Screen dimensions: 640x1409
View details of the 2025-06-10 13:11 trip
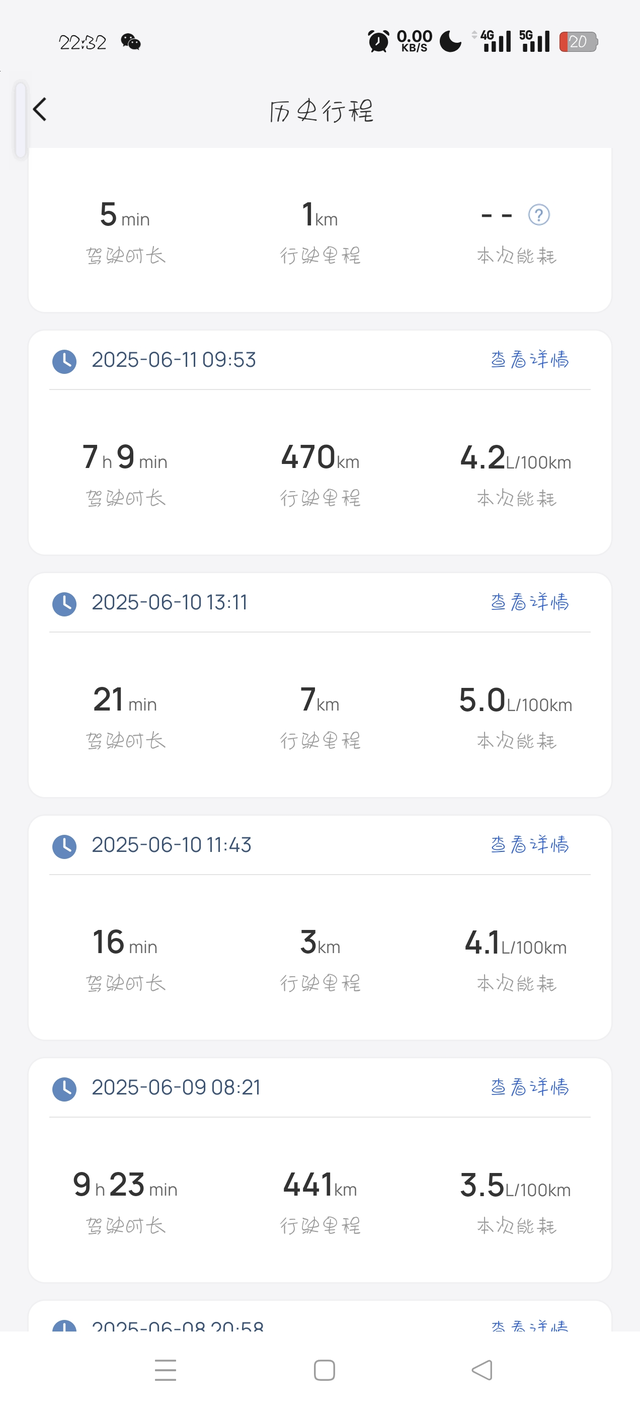pos(529,602)
